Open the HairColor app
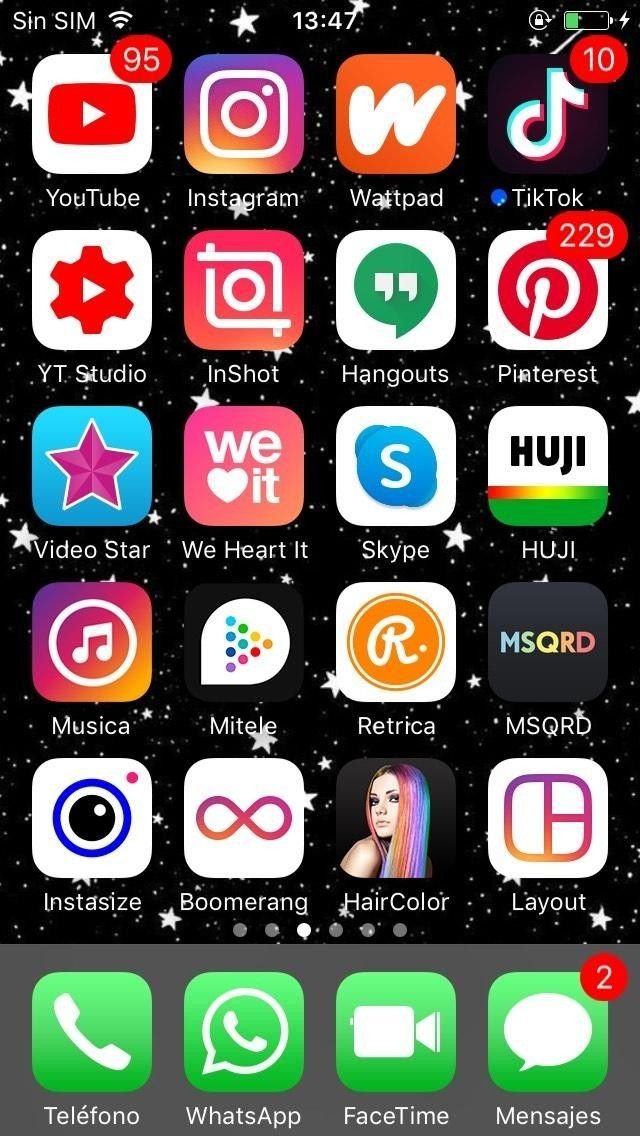The height and width of the screenshot is (1136, 640). (396, 818)
